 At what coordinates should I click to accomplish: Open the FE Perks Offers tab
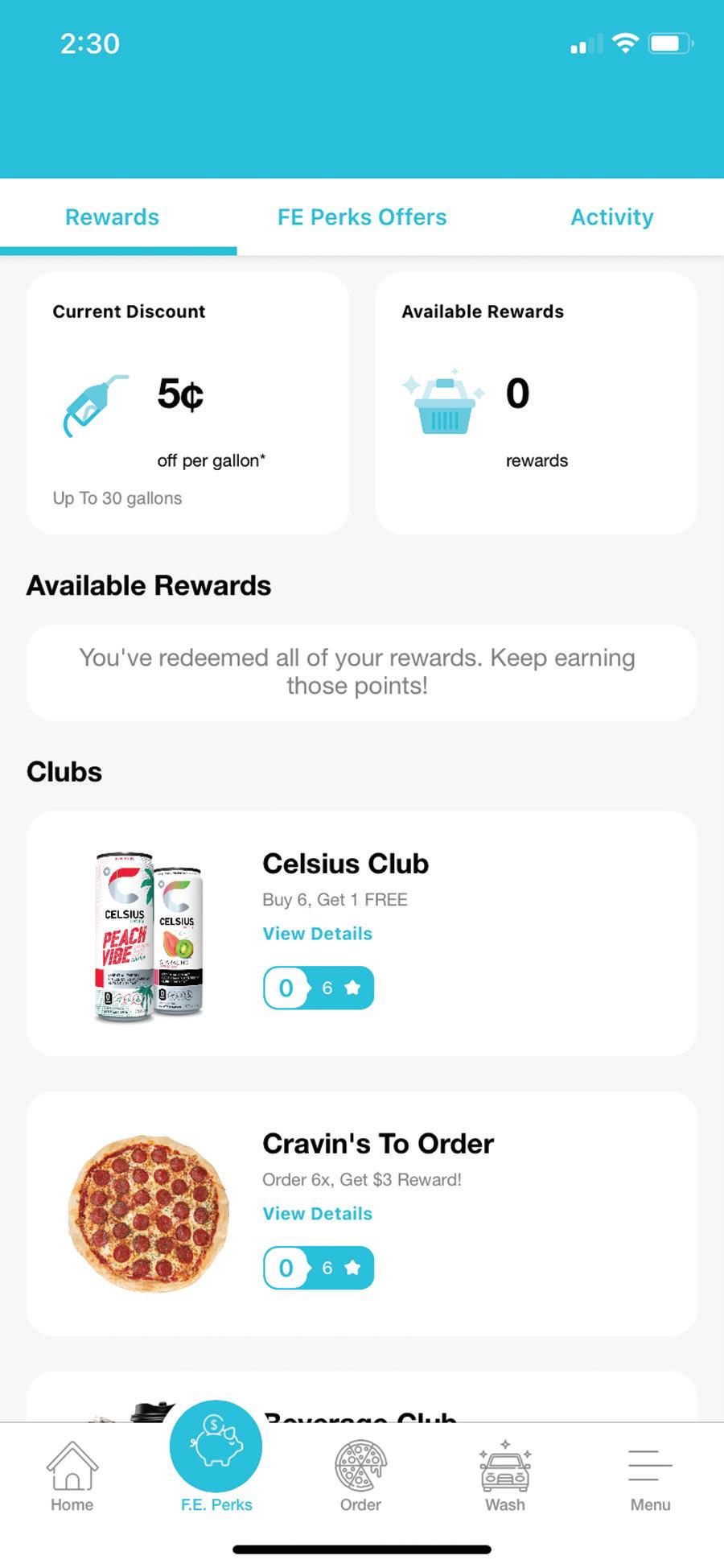[x=362, y=217]
